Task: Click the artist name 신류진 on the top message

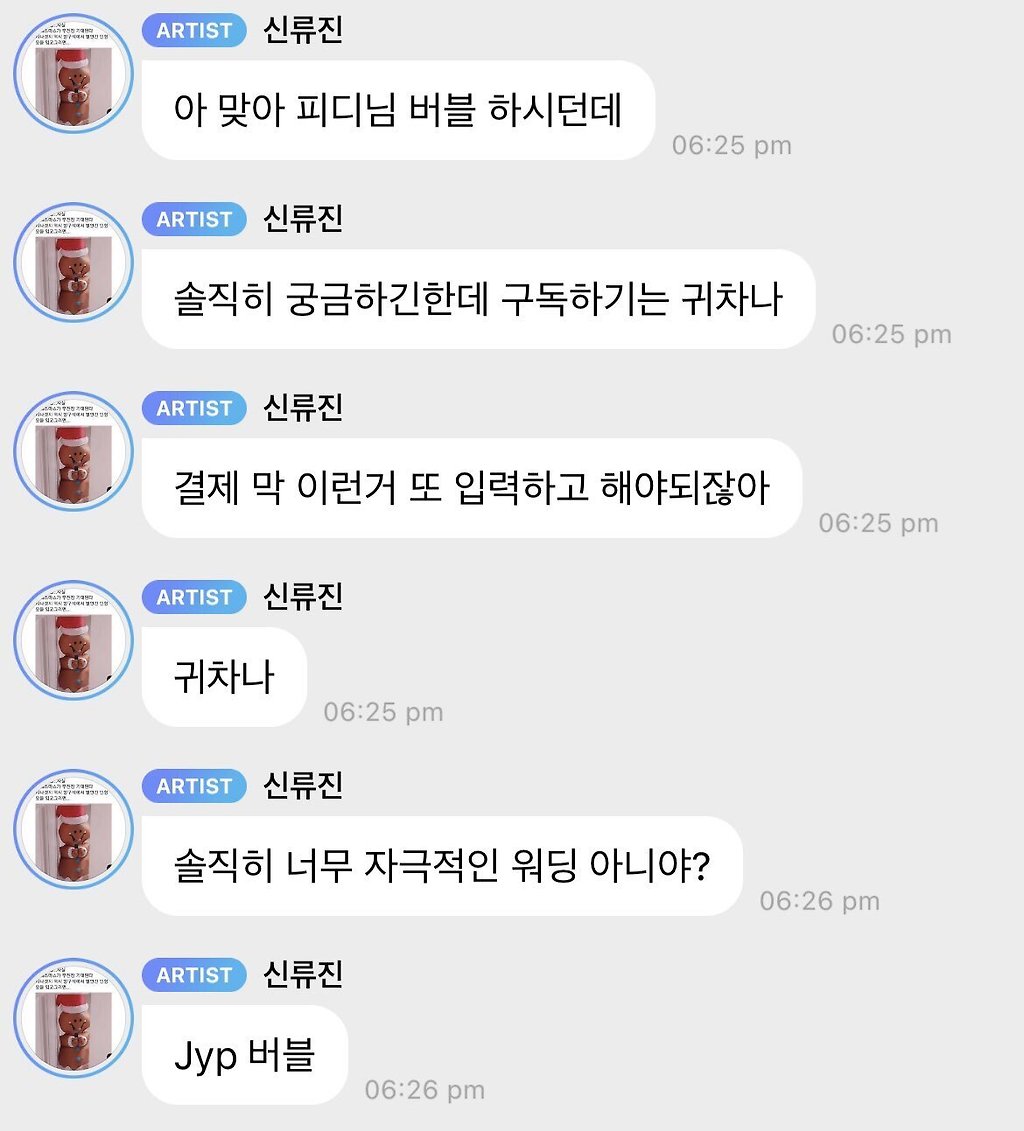Action: tap(302, 31)
